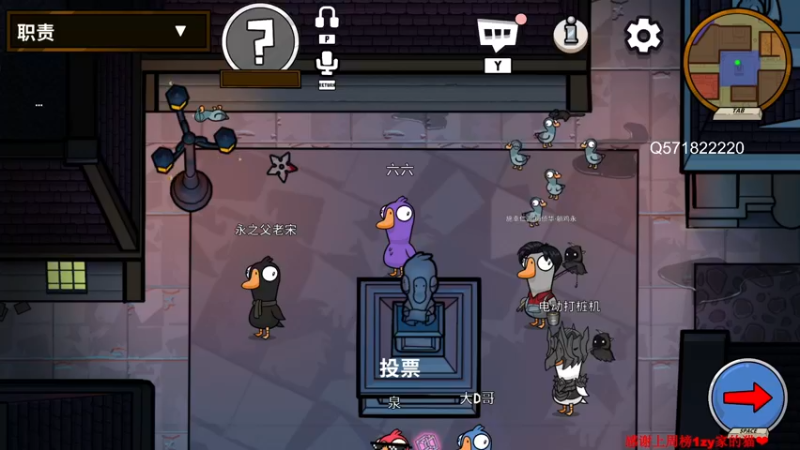Tap 投票 on the statue
The width and height of the screenshot is (800, 450).
coord(399,368)
